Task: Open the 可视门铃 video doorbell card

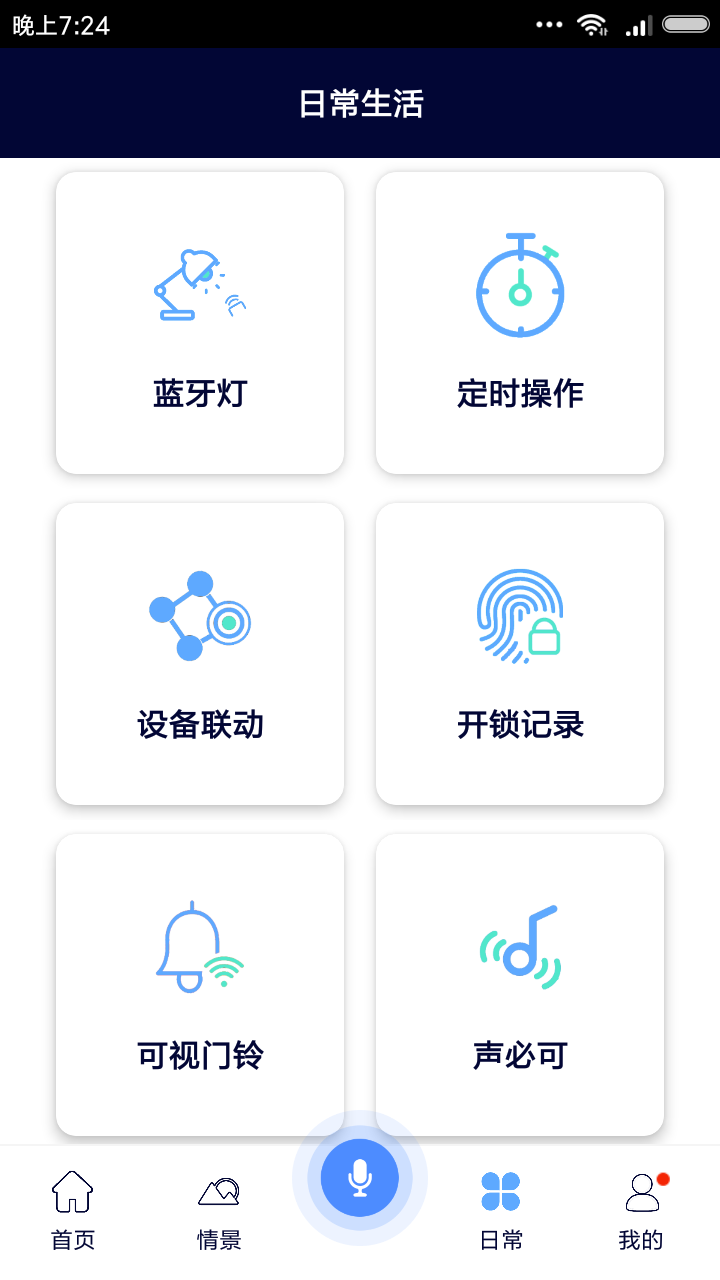Action: pos(200,984)
